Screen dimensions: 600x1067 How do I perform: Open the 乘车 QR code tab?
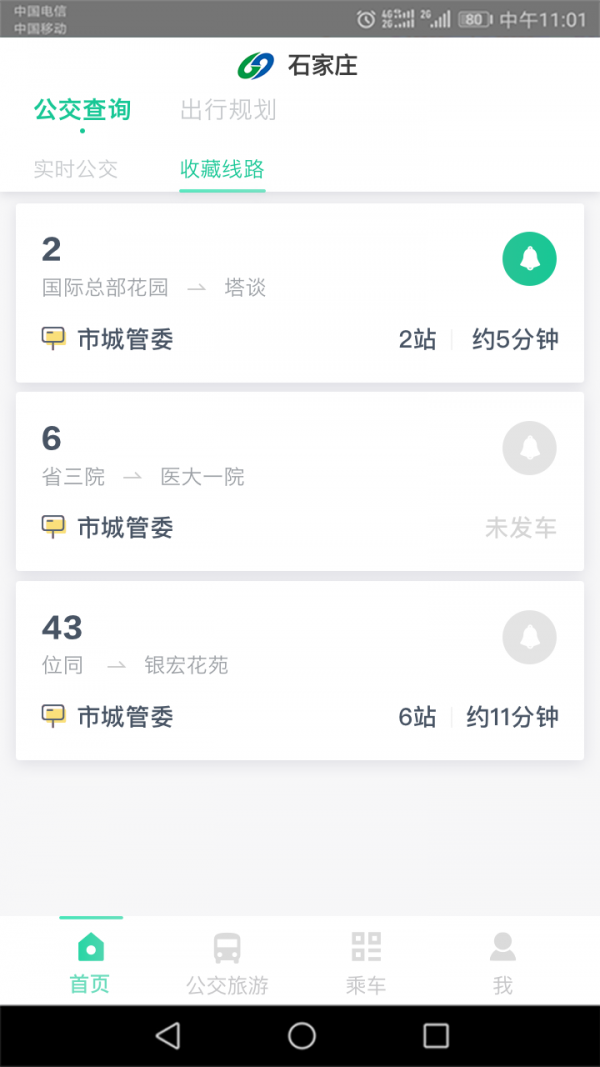(x=366, y=962)
